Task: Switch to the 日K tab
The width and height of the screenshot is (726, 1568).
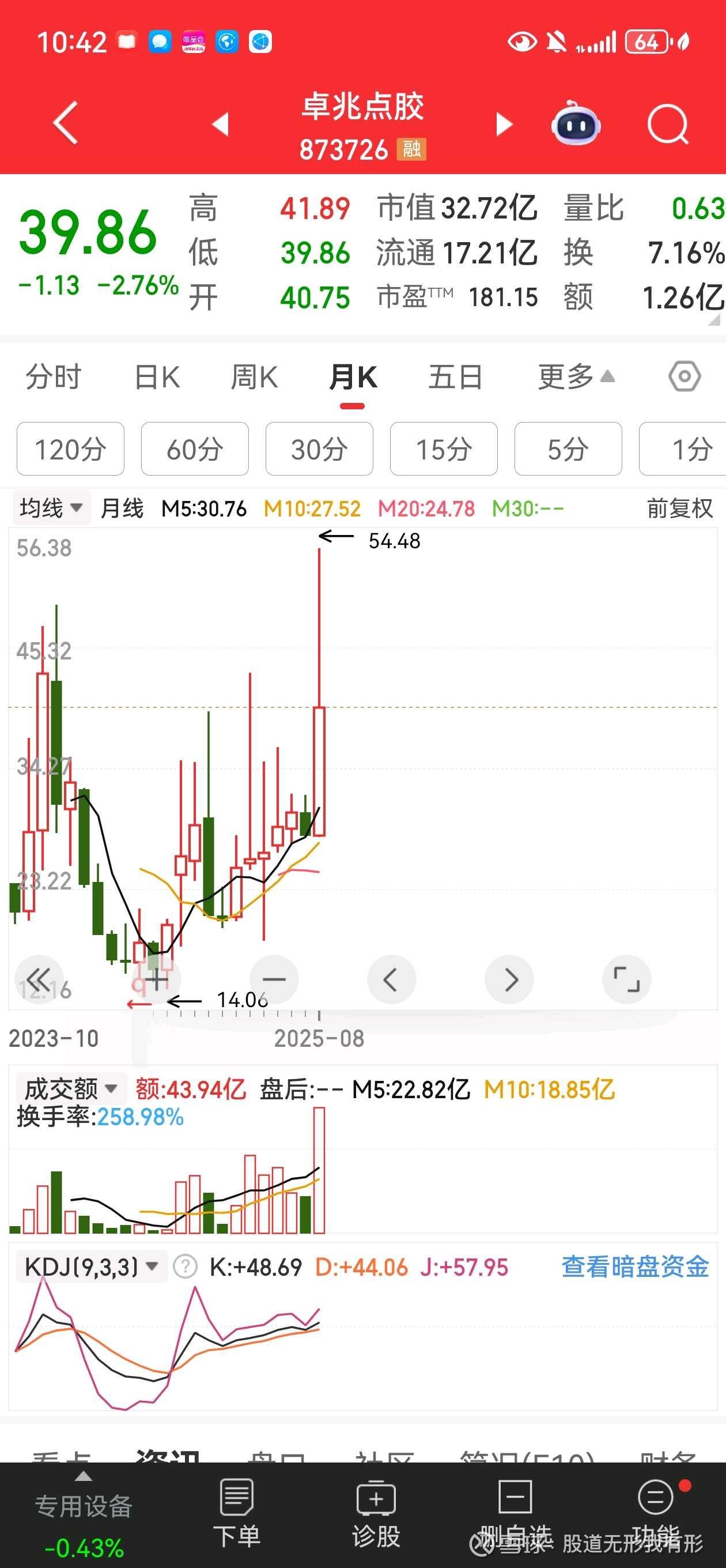Action: 157,377
